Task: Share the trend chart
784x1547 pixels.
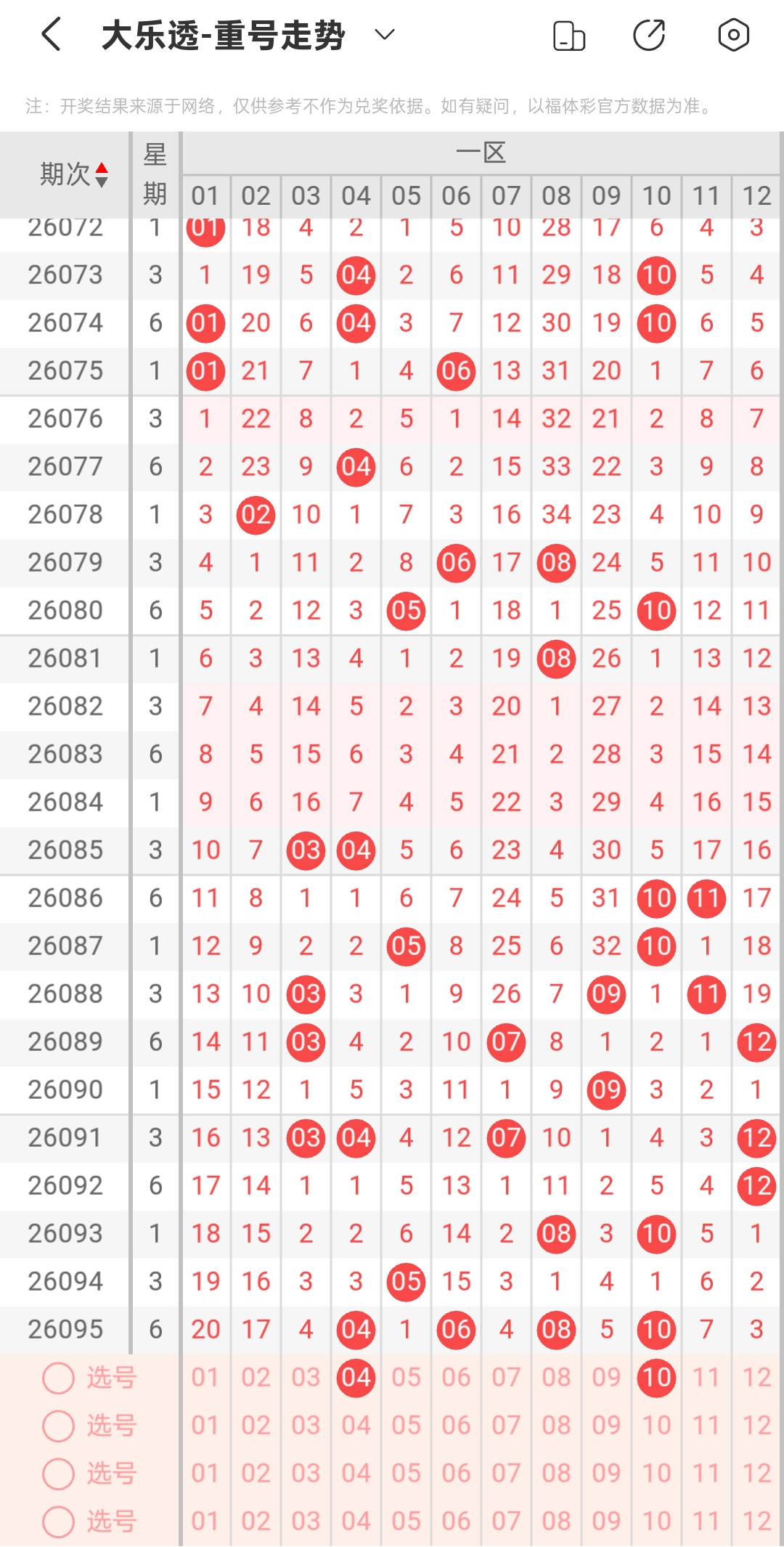Action: point(649,36)
